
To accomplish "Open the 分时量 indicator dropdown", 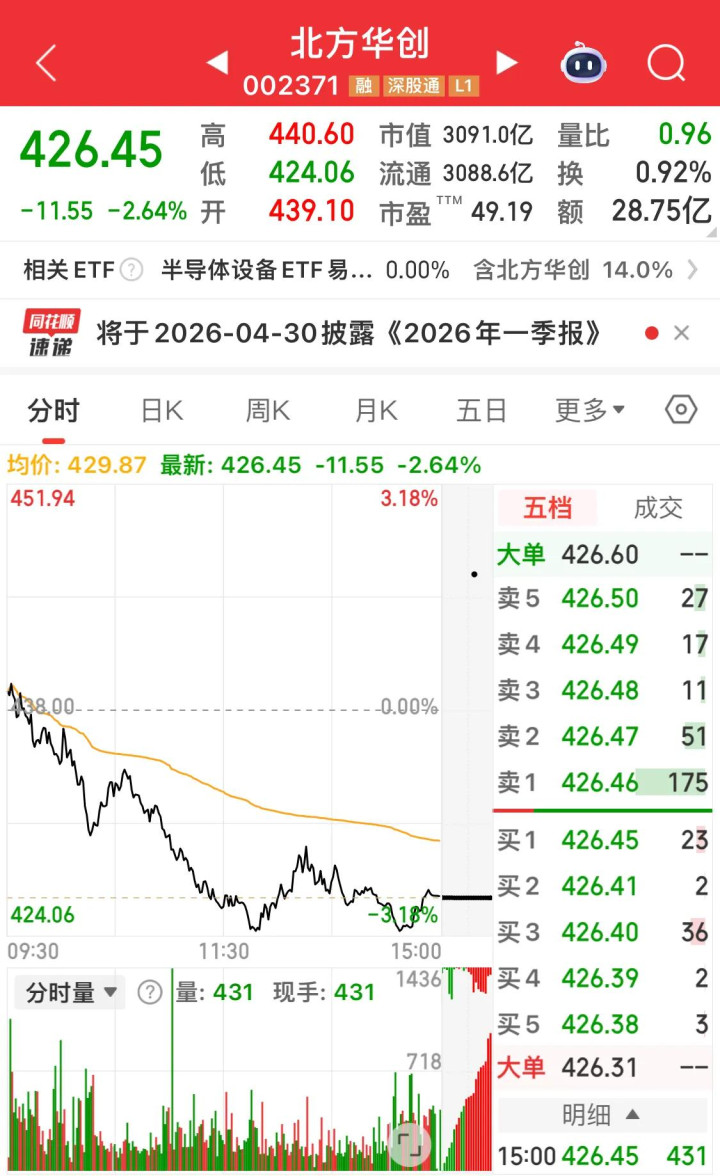I will tap(71, 993).
